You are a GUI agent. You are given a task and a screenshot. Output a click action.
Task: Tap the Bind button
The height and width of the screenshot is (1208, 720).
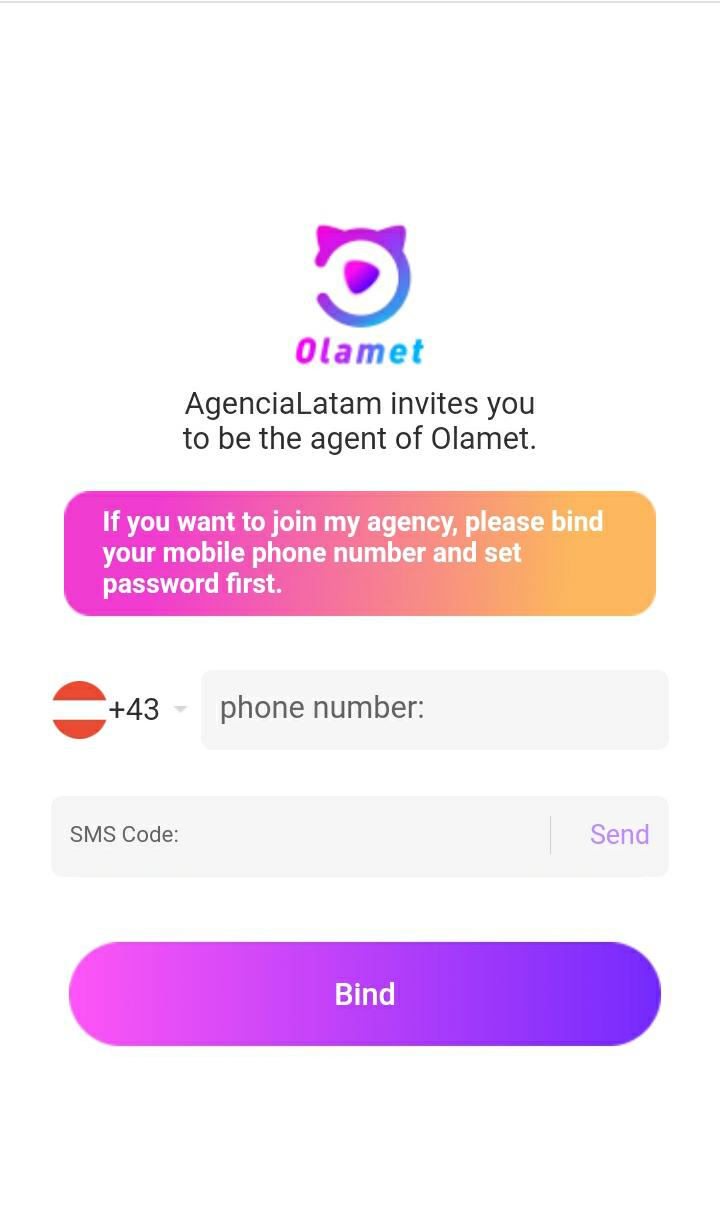coord(365,994)
